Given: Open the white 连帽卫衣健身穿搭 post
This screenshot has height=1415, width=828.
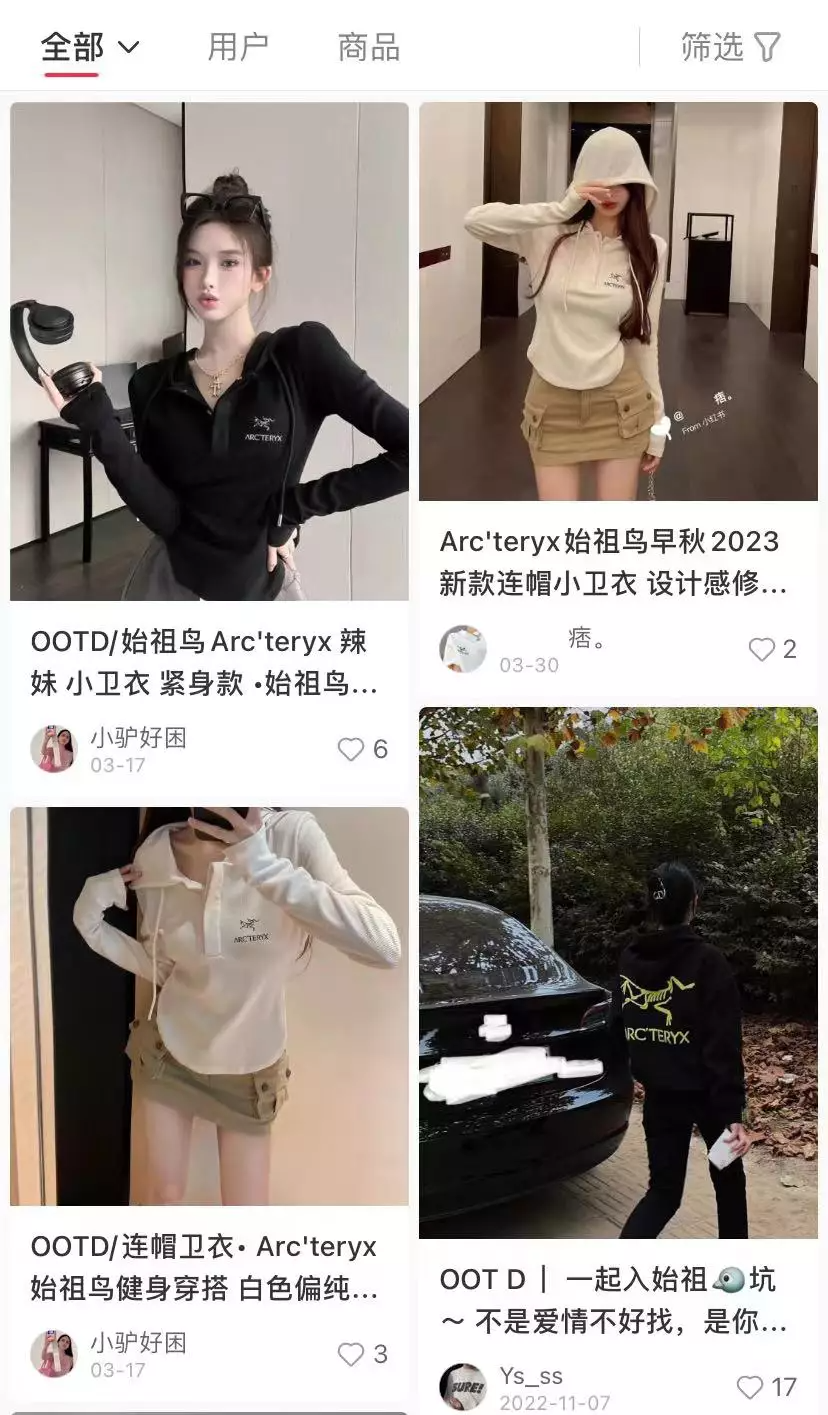Looking at the screenshot, I should click(209, 1005).
